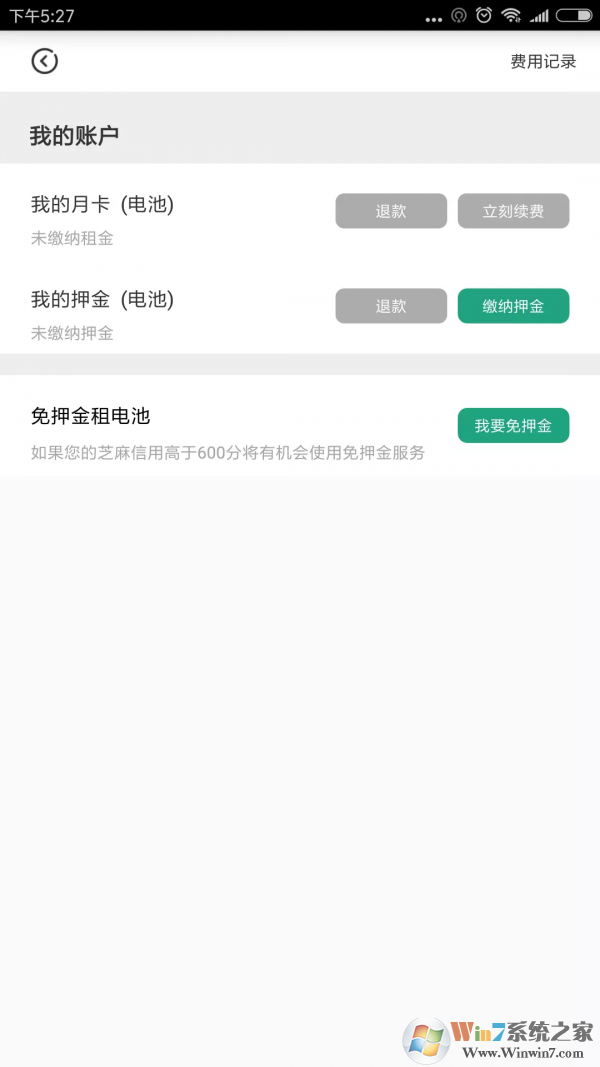Tap 退款 for 我的押金 (电池)

391,306
